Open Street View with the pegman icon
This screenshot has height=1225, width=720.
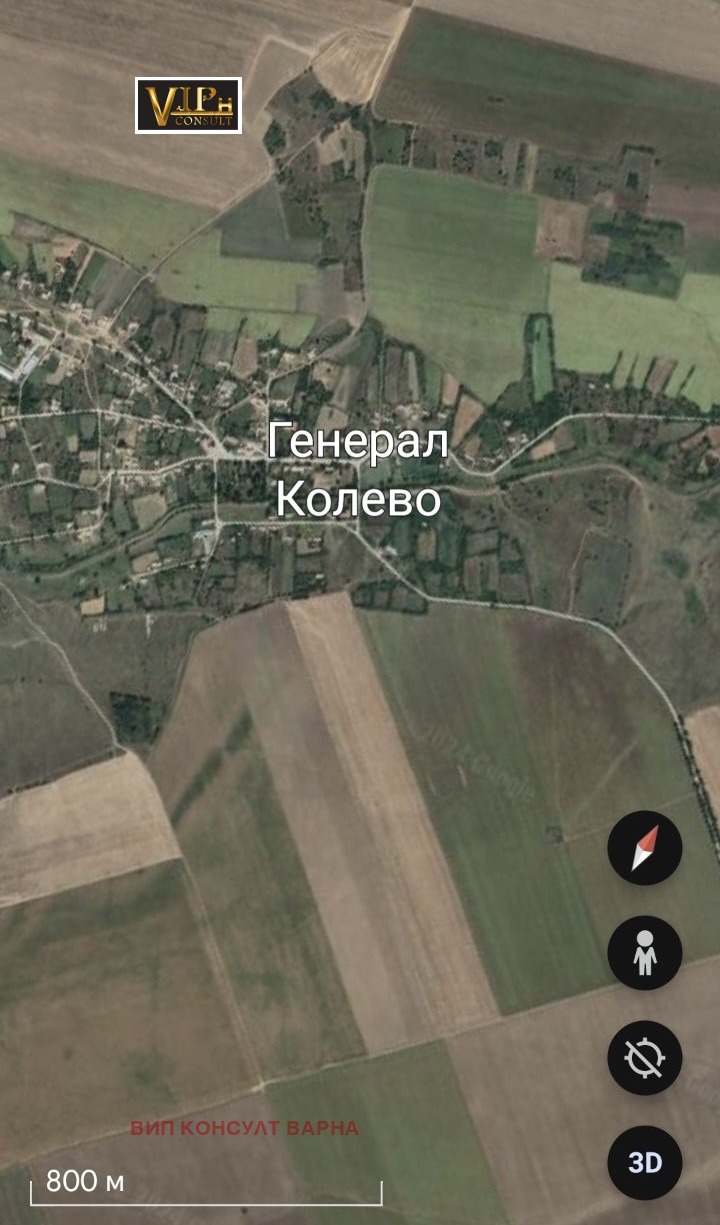click(x=645, y=953)
